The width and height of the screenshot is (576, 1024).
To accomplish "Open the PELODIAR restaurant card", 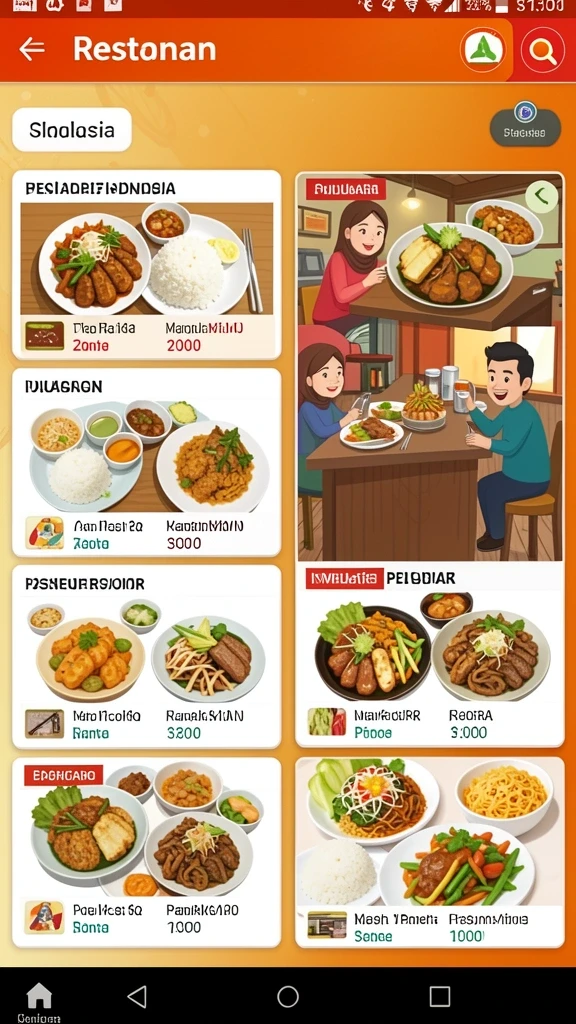I will 430,655.
